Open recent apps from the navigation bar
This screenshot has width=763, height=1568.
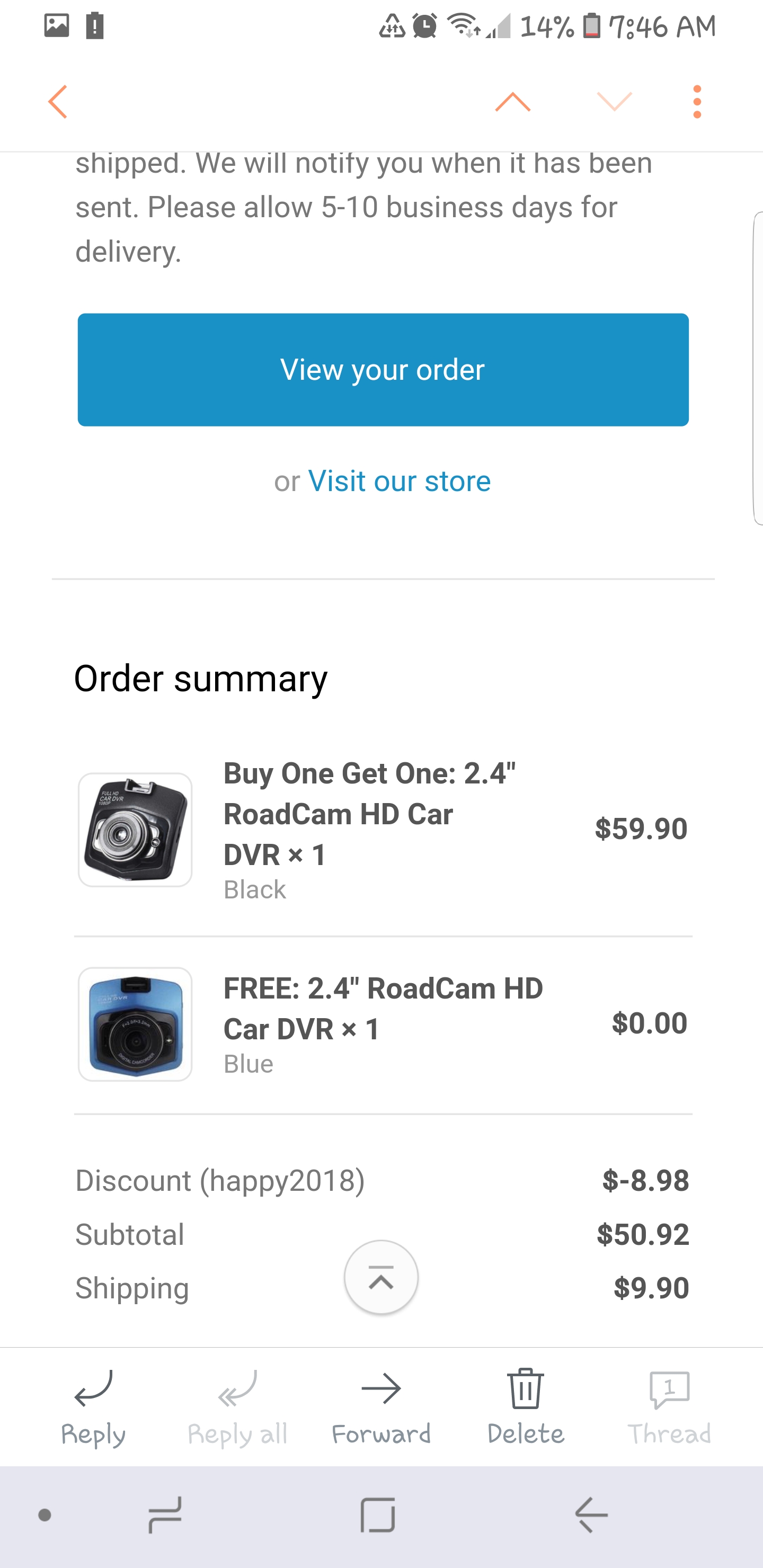click(165, 1515)
